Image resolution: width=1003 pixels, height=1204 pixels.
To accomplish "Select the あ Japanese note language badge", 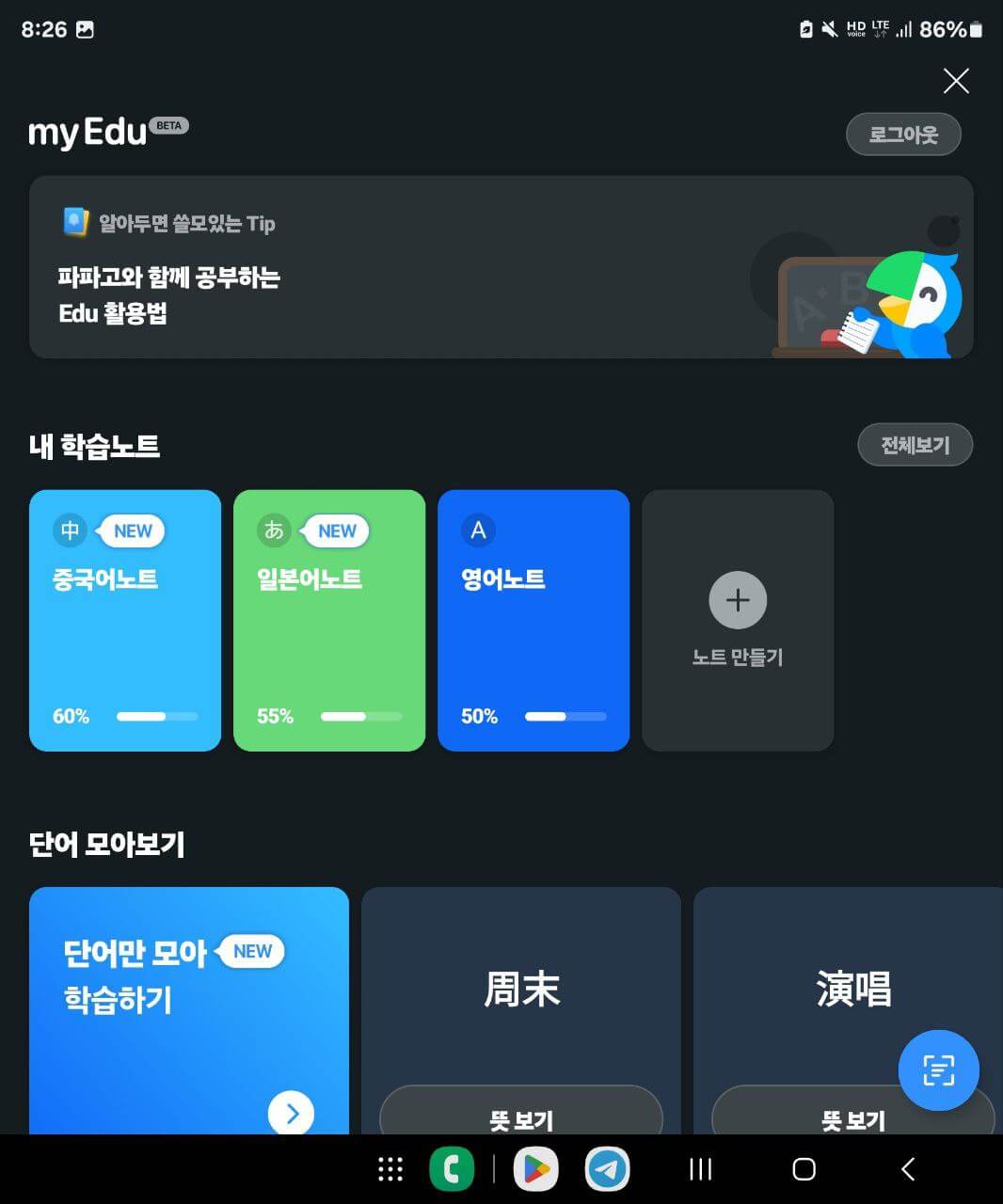I will point(273,531).
